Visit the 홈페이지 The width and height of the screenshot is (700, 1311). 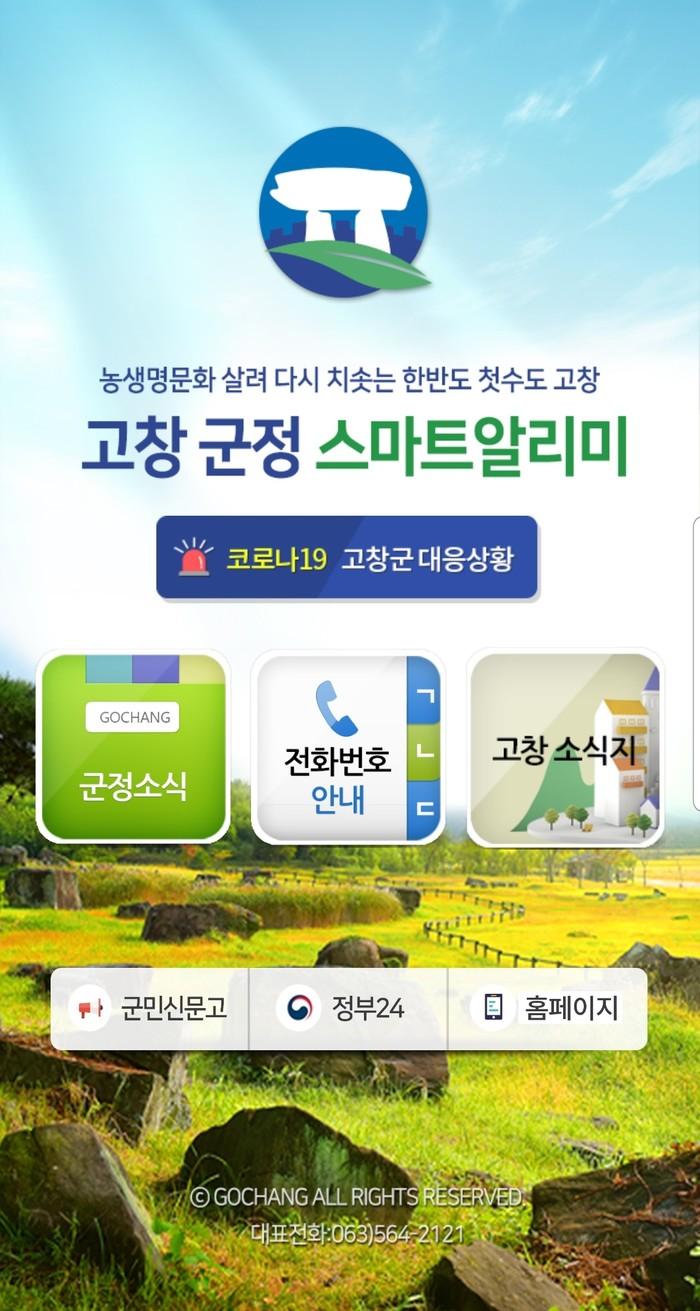tap(548, 1008)
